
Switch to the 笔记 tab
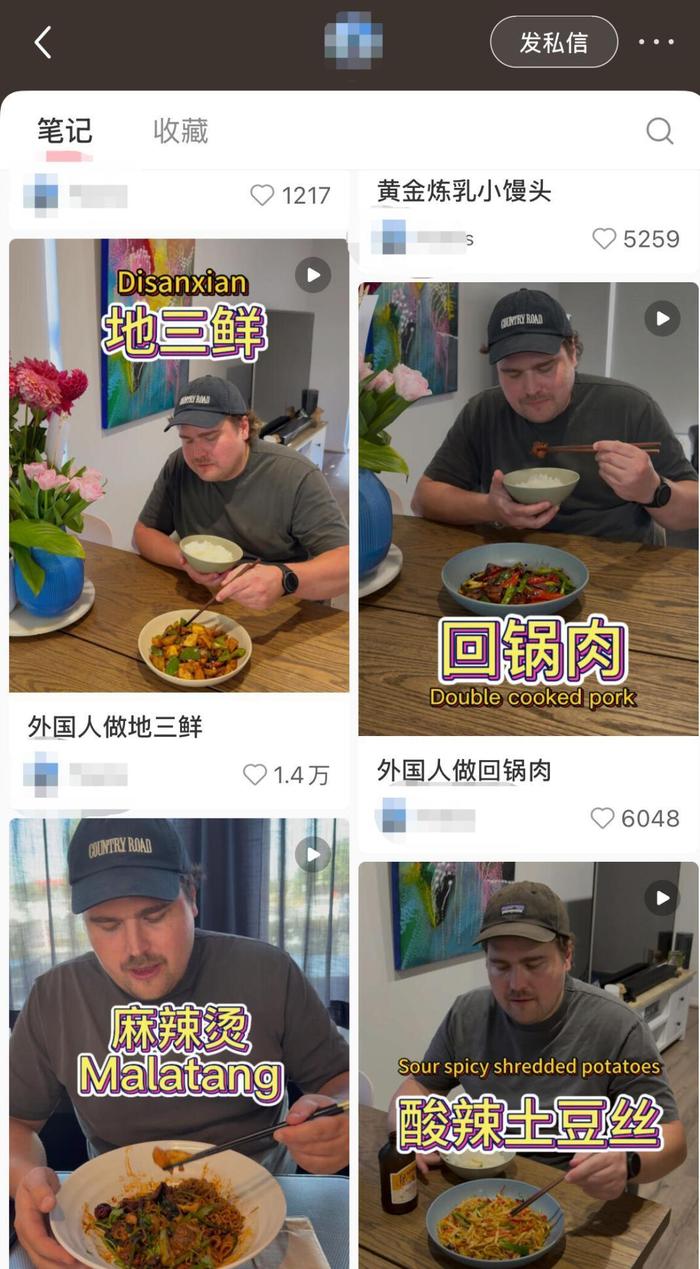coord(65,131)
